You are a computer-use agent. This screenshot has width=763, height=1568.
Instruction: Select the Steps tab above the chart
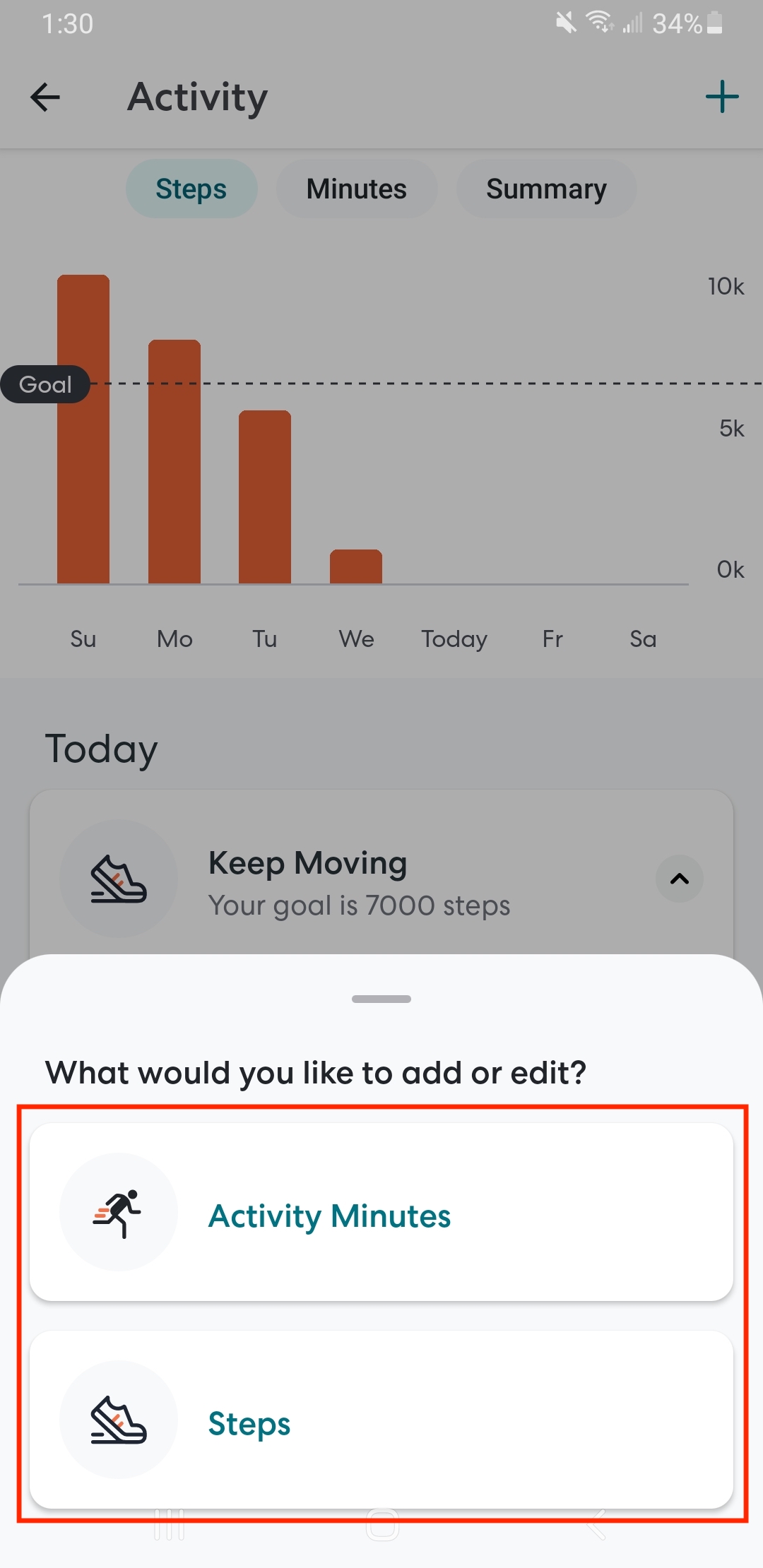click(x=191, y=189)
